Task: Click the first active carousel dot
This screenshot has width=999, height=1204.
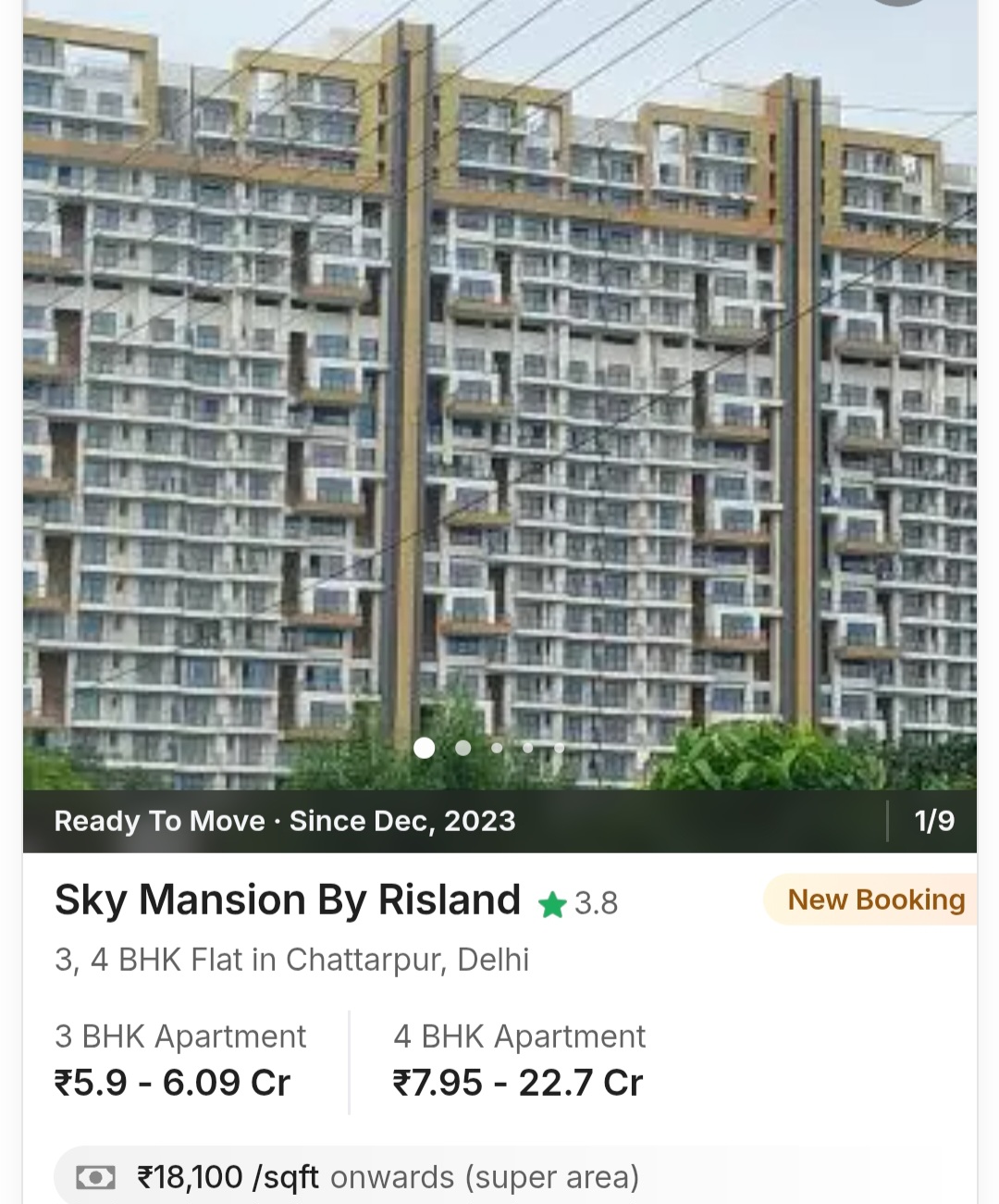Action: [425, 749]
